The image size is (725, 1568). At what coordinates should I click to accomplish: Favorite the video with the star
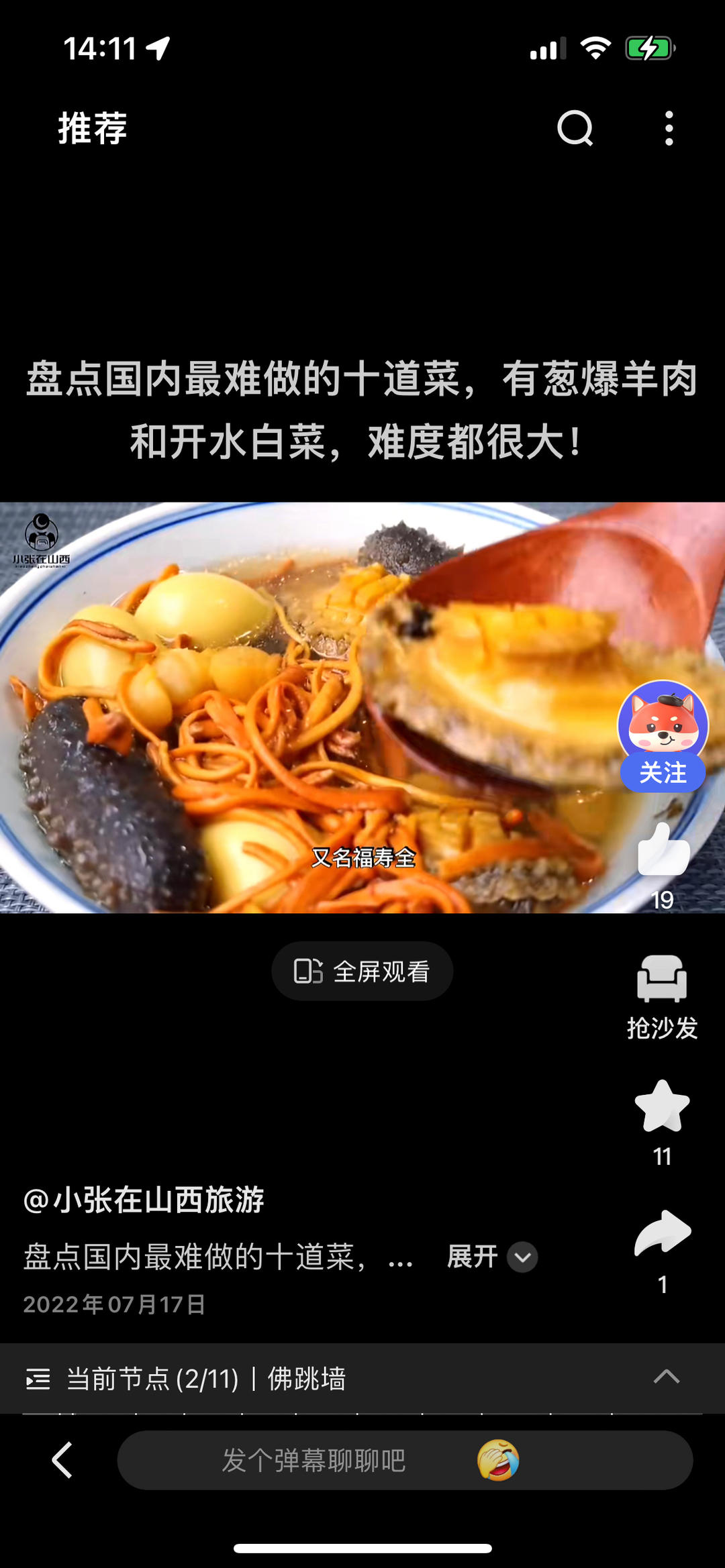(x=662, y=1107)
